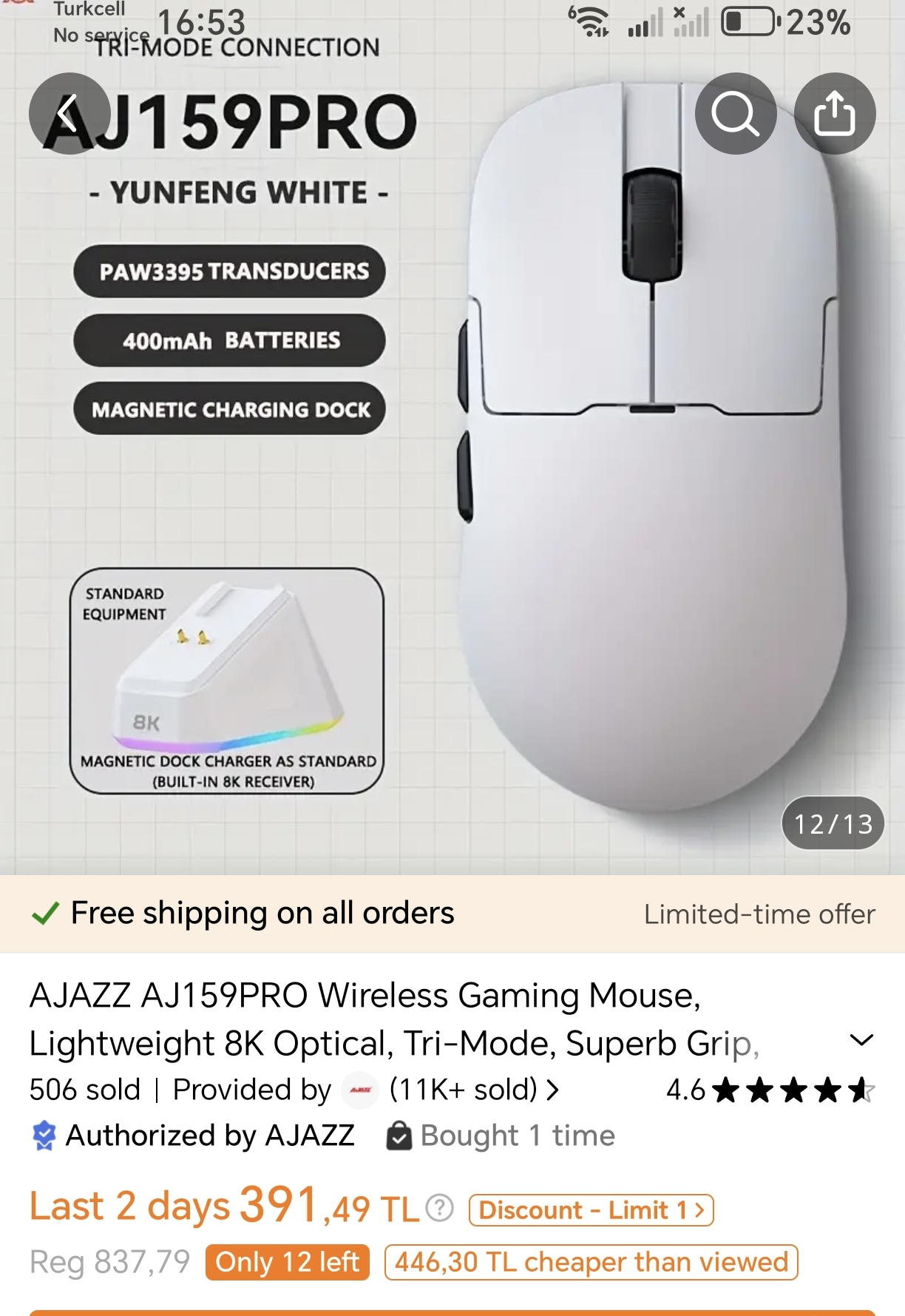Expand the product title with the chevron
Screen dimensions: 905x1316
click(861, 1040)
